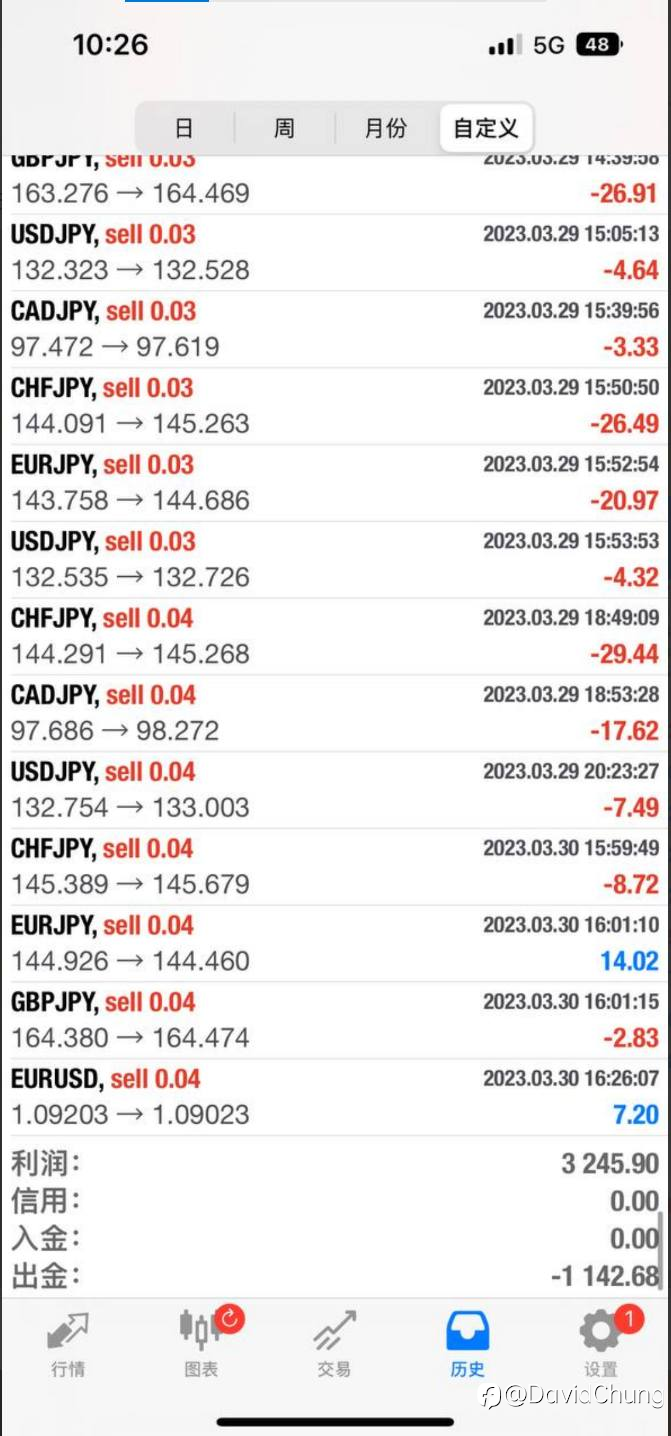Expand the USDJPY trade closed at 20:23:27

[x=335, y=790]
